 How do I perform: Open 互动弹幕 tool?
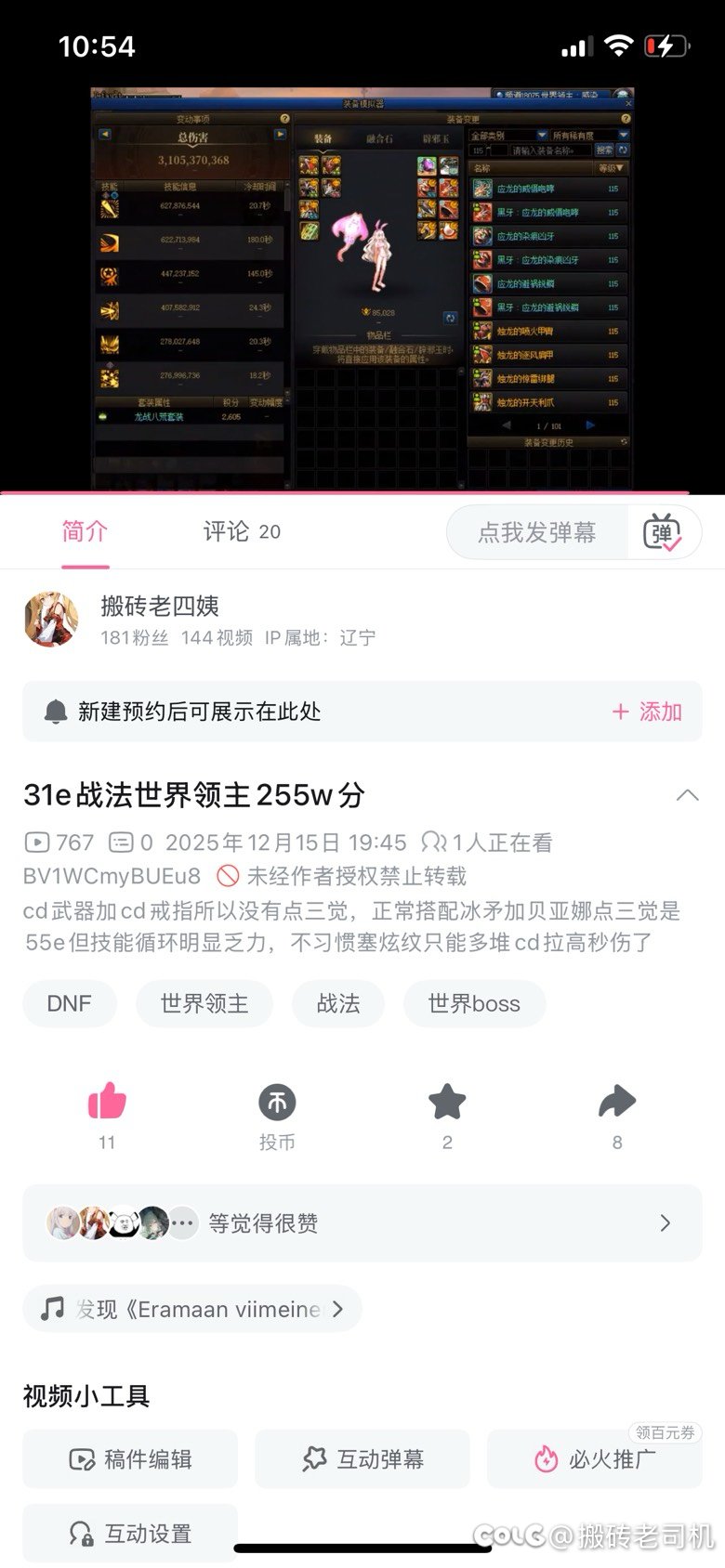(362, 1458)
